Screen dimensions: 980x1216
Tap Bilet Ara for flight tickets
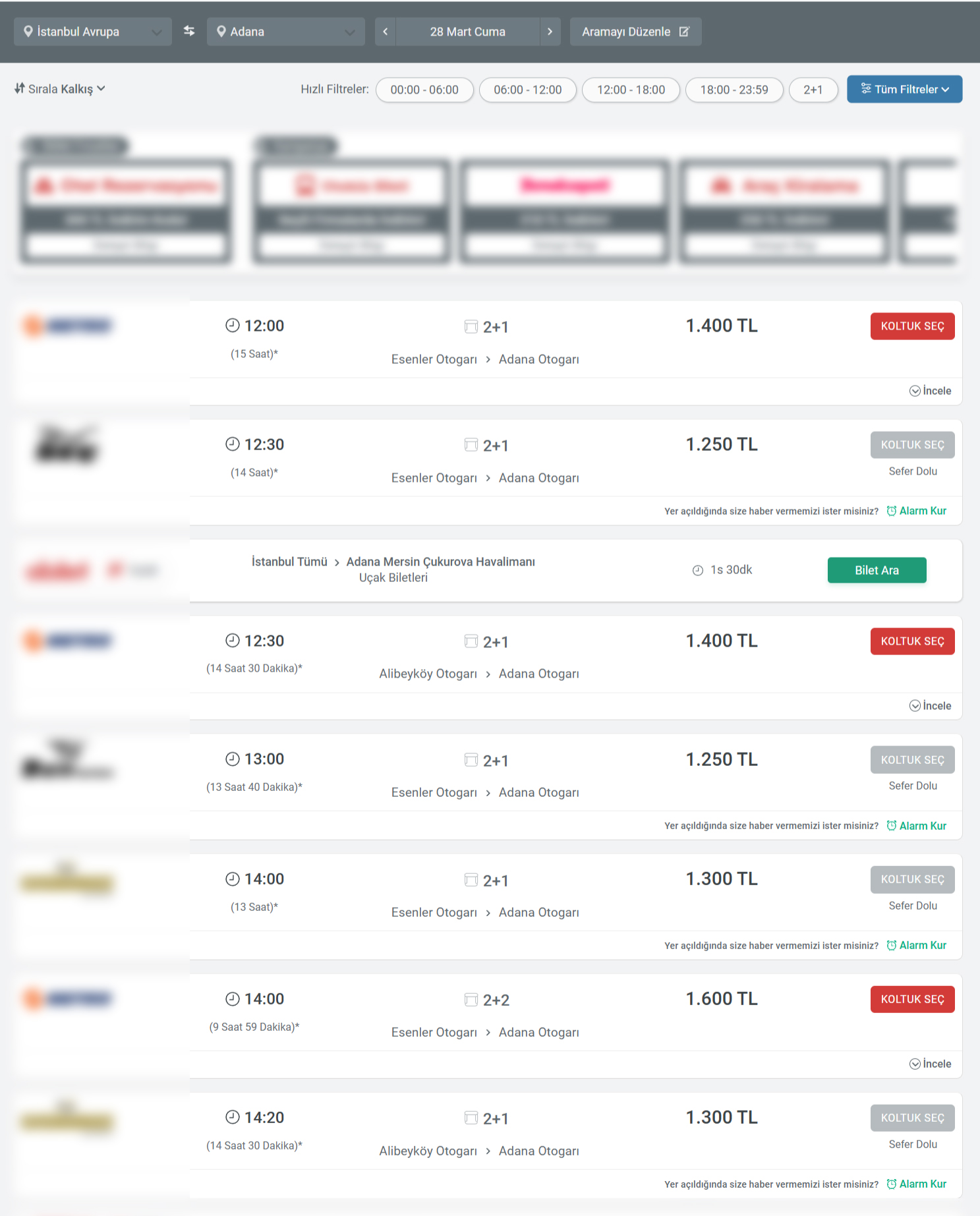point(876,570)
